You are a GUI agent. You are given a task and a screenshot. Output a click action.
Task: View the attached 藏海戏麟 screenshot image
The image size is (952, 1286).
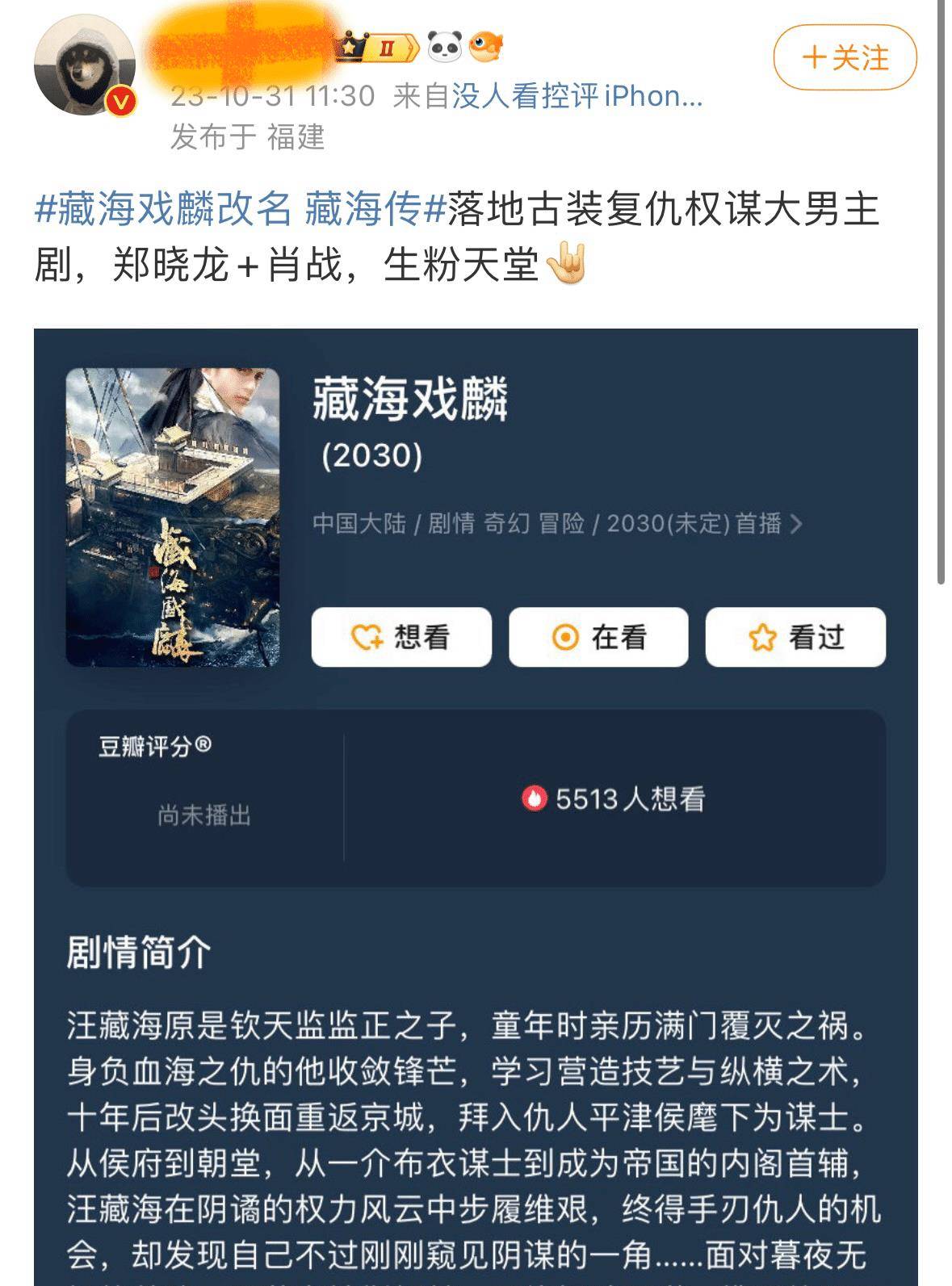tap(476, 806)
